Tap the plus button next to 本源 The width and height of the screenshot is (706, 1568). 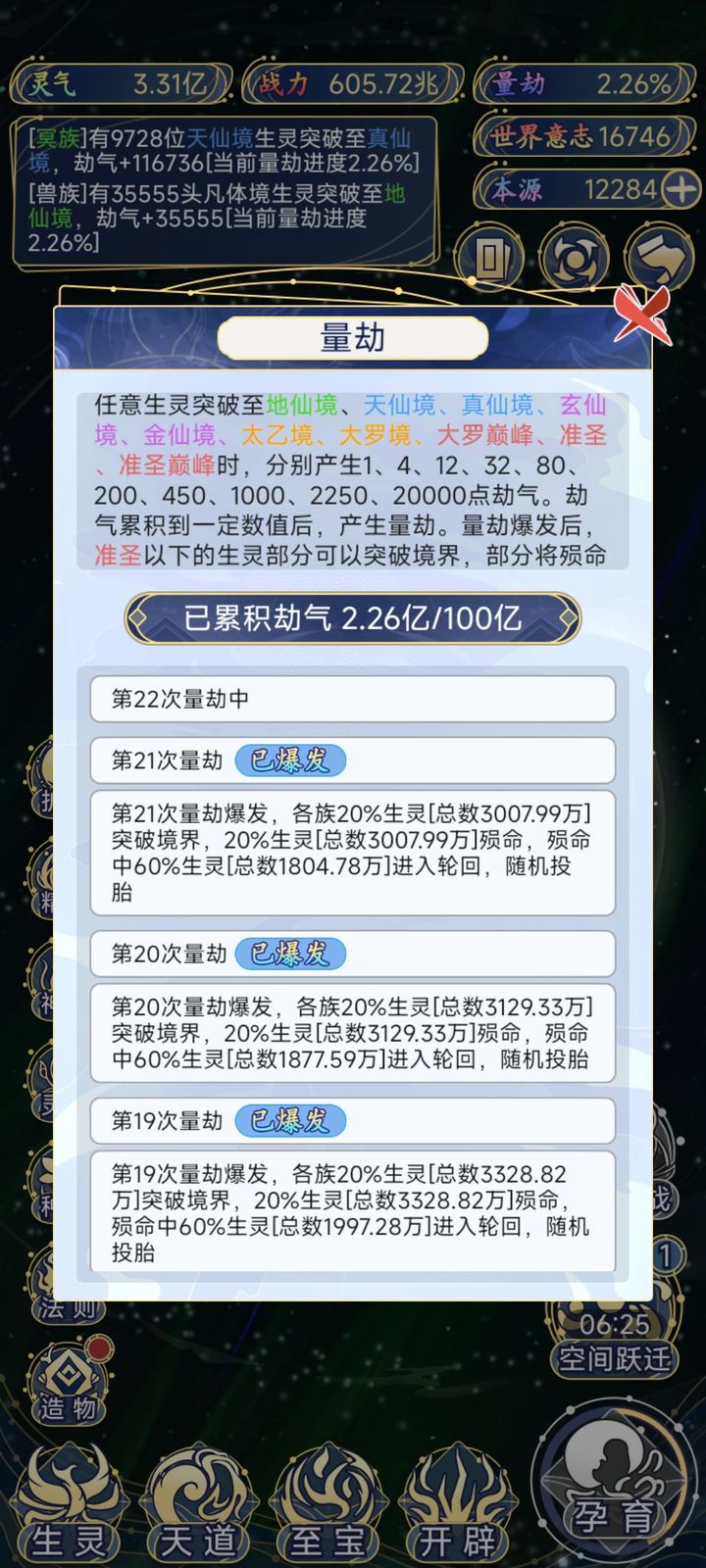click(681, 189)
